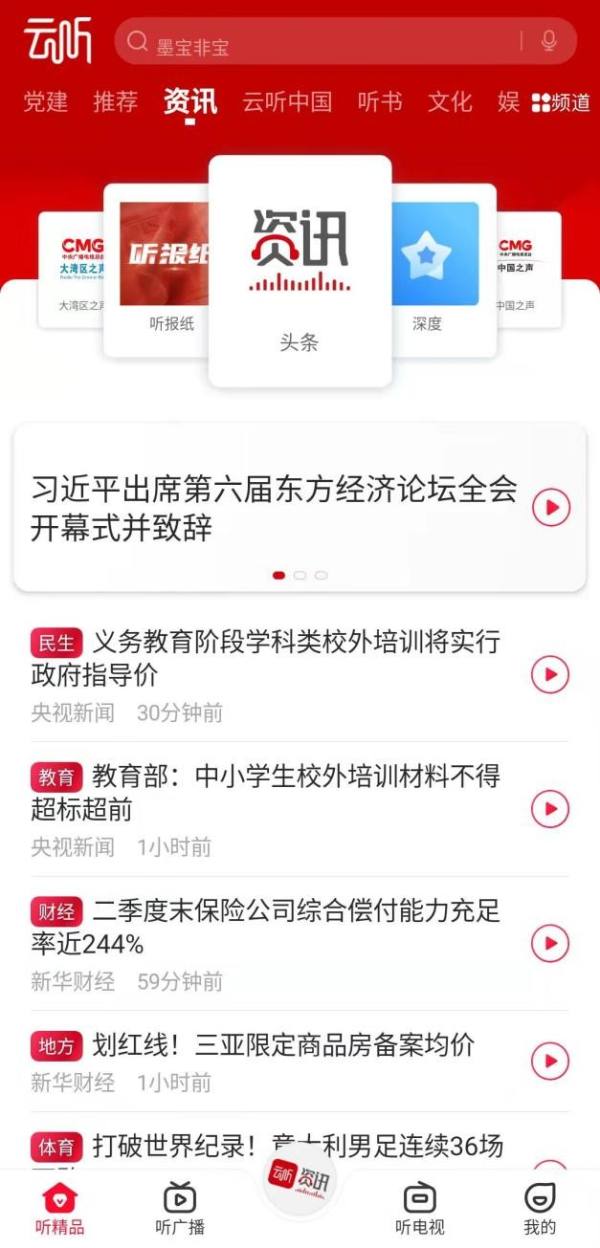Tap the center 云听资讯 bottom button
Viewport: 600px width, 1248px height.
pyautogui.click(x=300, y=1181)
